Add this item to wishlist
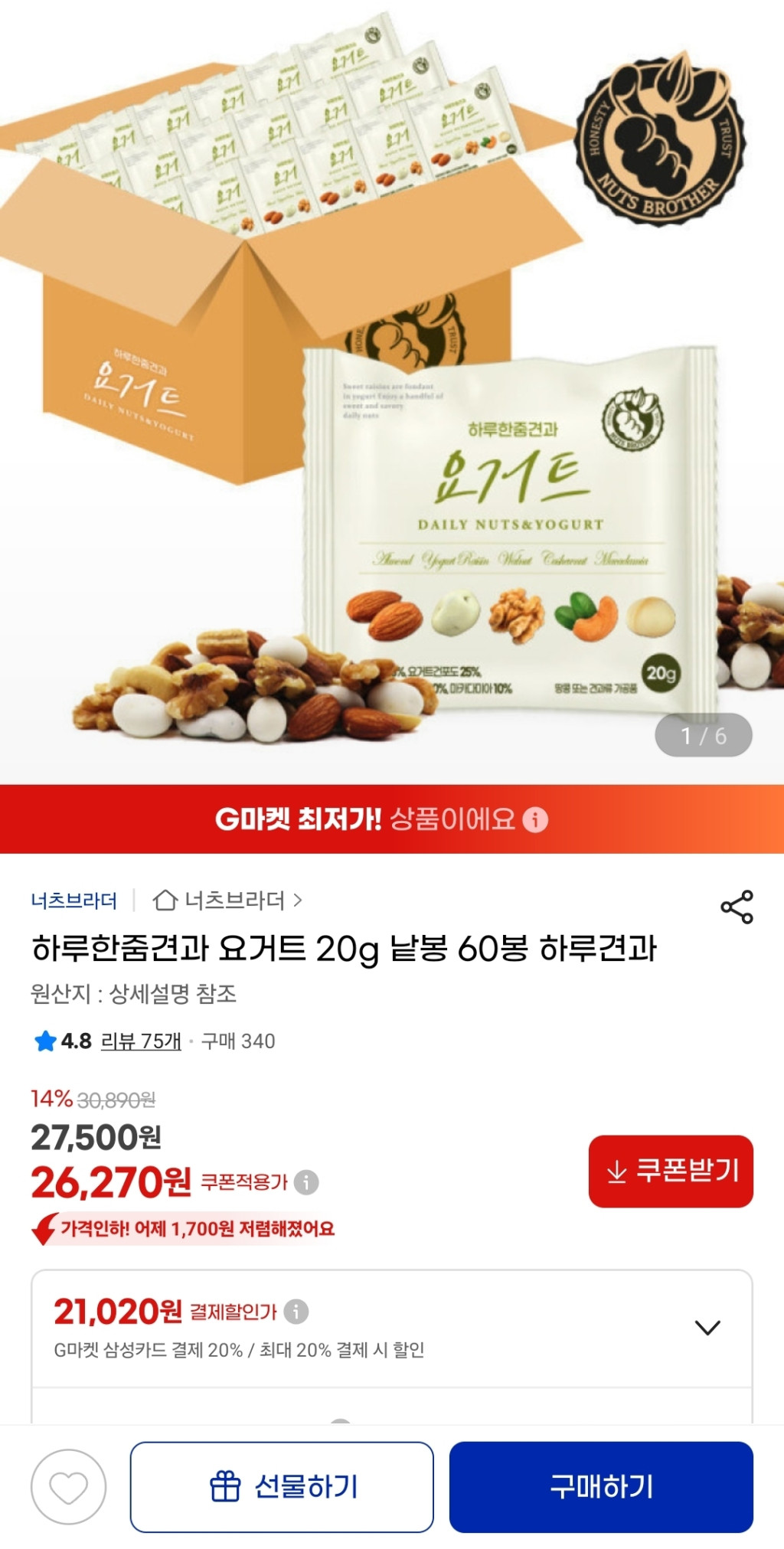Image resolution: width=784 pixels, height=1549 pixels. coord(68,1487)
